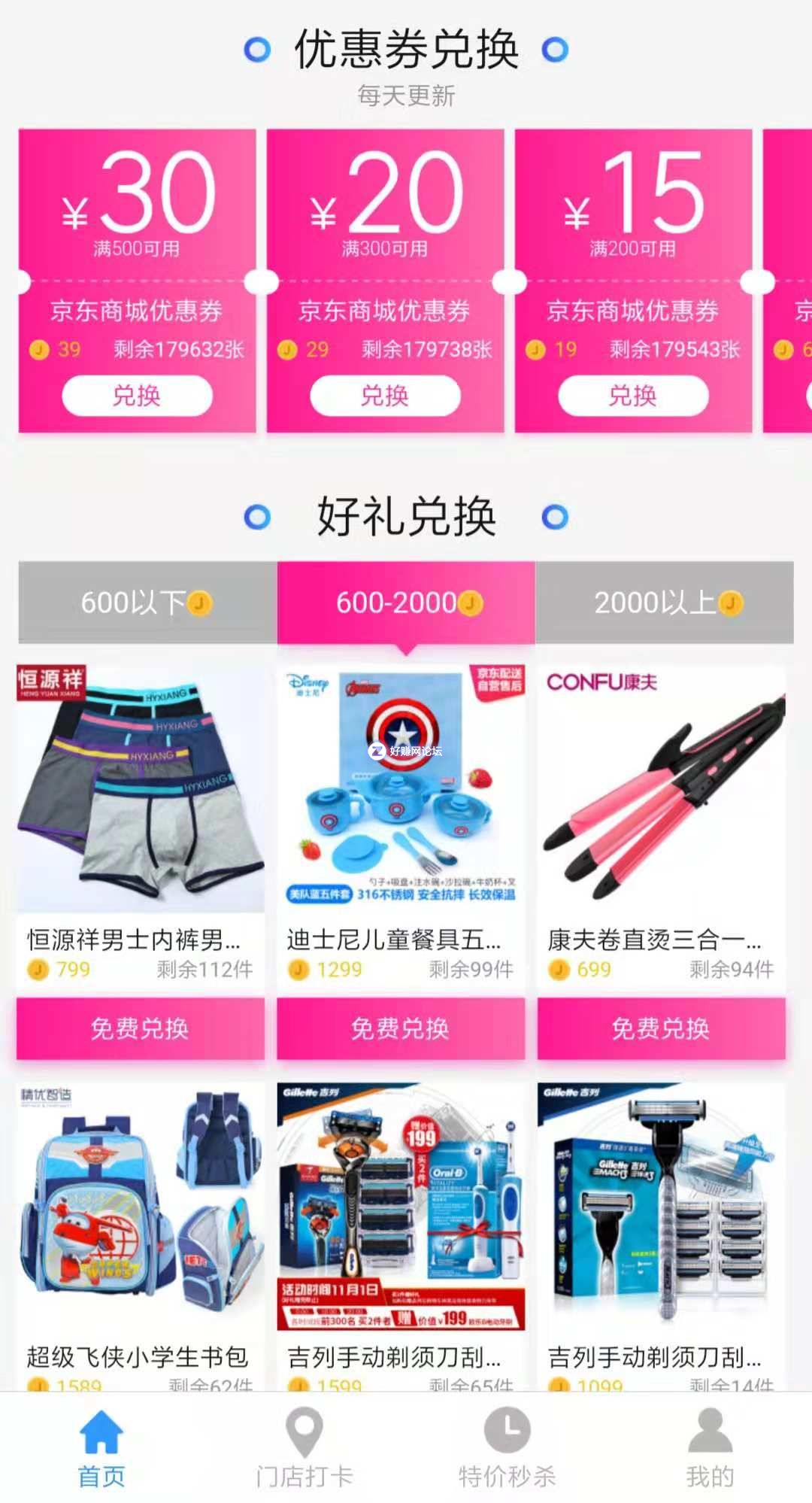Switch to the 2000以上 gift tab
This screenshot has width=812, height=1503.
pos(665,603)
